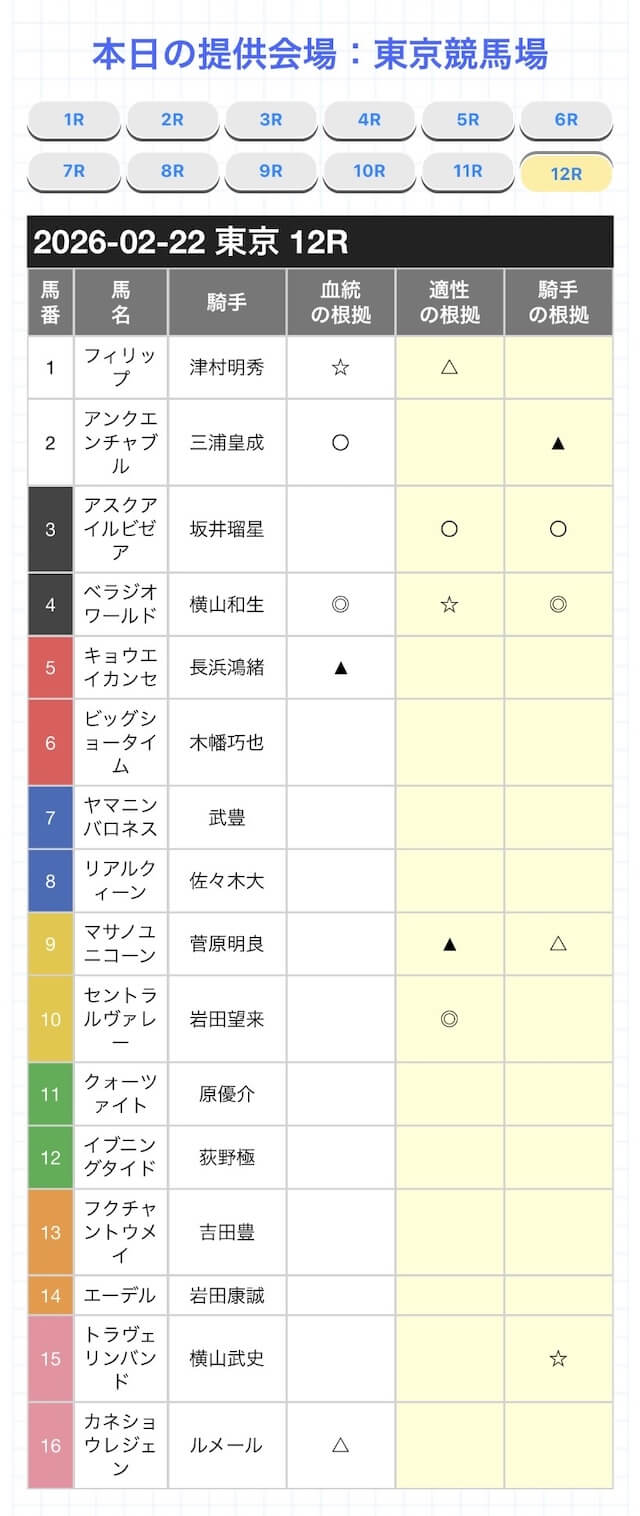Image resolution: width=640 pixels, height=1516 pixels.
Task: Display the 10R race table
Action: 369,170
